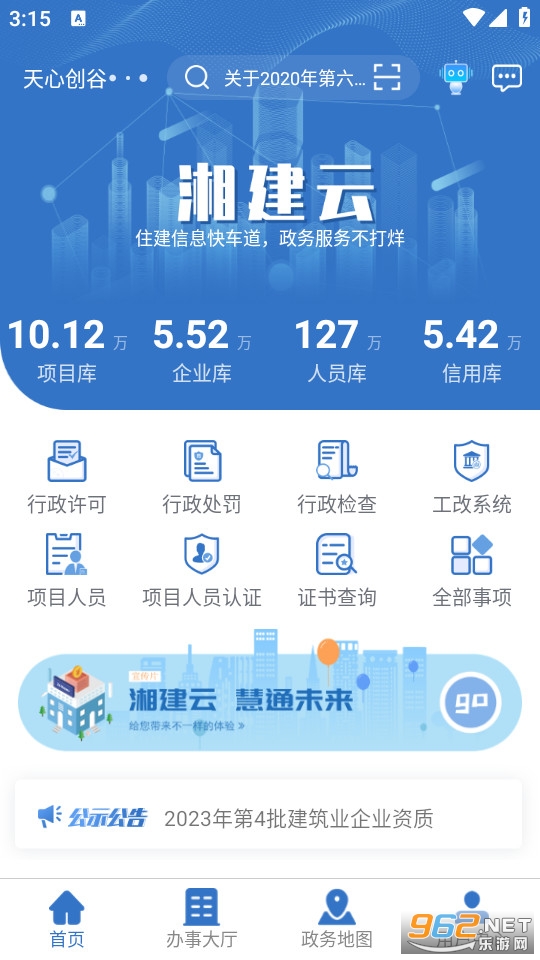Image resolution: width=540 pixels, height=960 pixels.
Task: Open 行政许可 service
Action: pos(67,478)
